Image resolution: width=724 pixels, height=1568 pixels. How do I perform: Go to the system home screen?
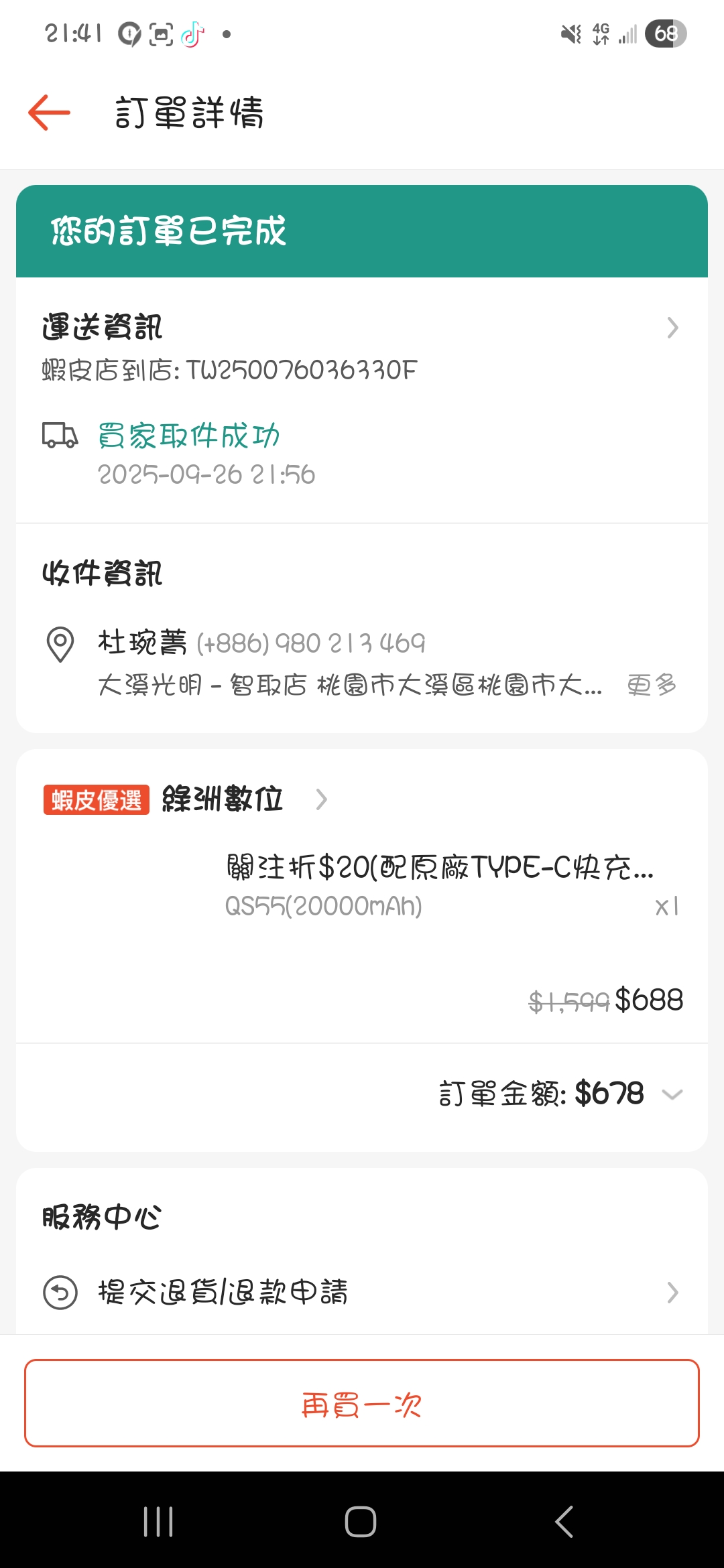click(361, 1521)
